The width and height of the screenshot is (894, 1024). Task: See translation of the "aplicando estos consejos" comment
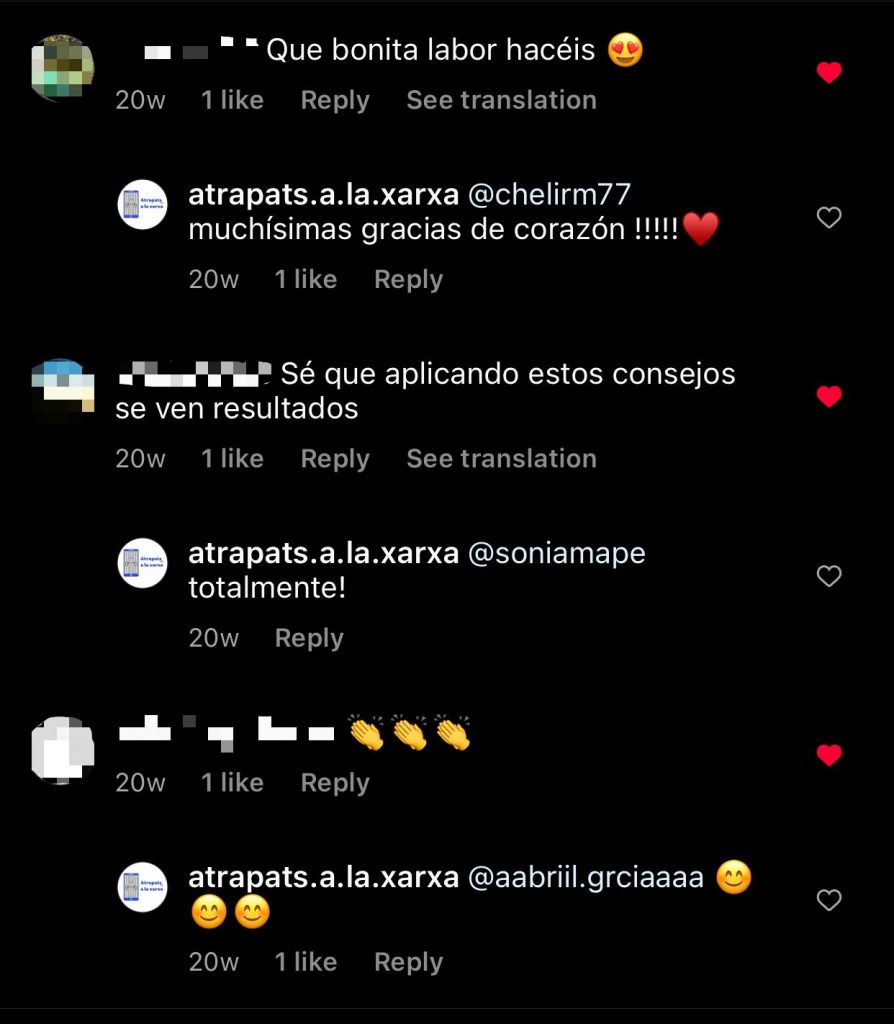click(x=501, y=459)
